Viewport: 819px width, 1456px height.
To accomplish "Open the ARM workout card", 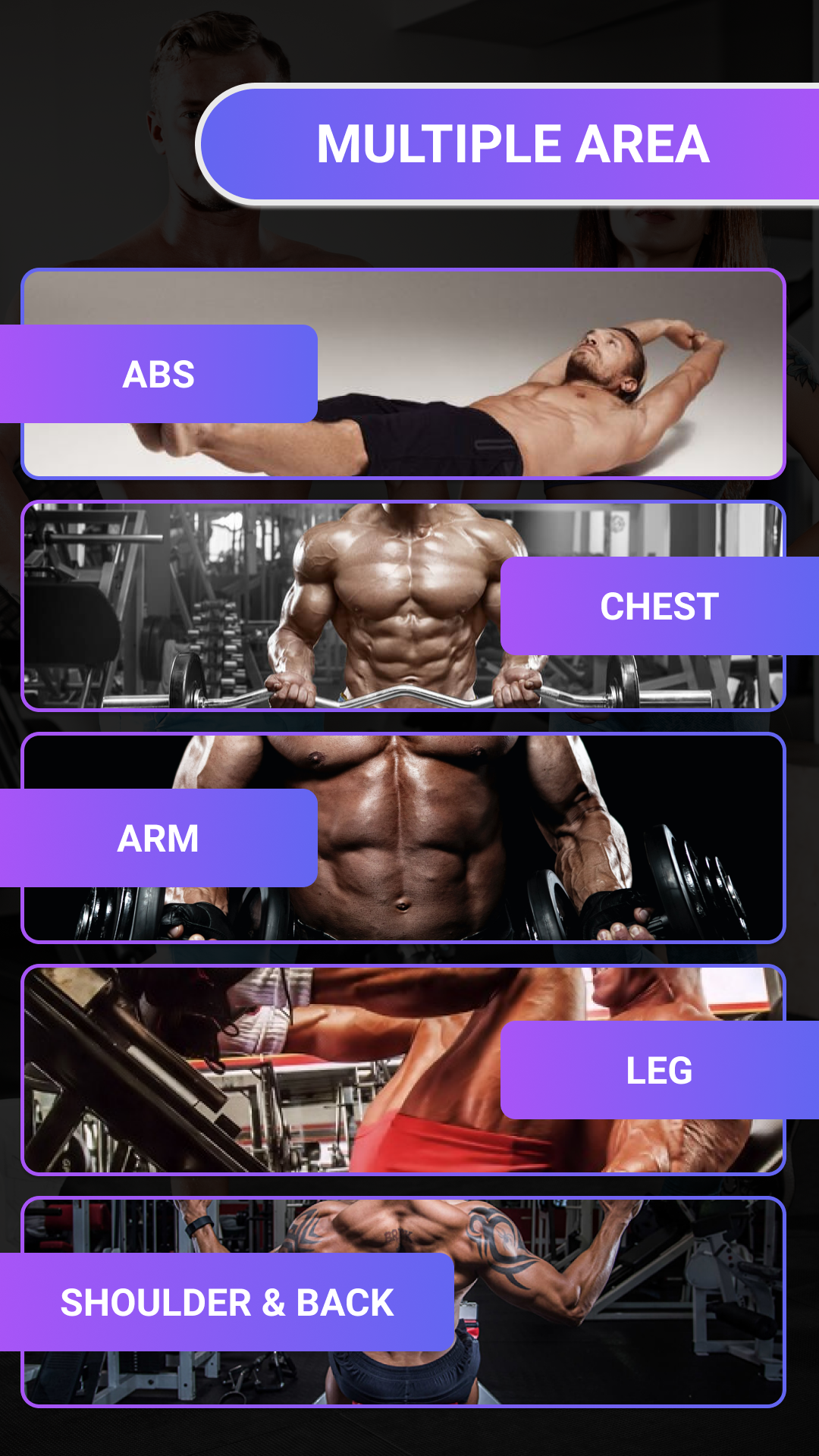I will 403,838.
